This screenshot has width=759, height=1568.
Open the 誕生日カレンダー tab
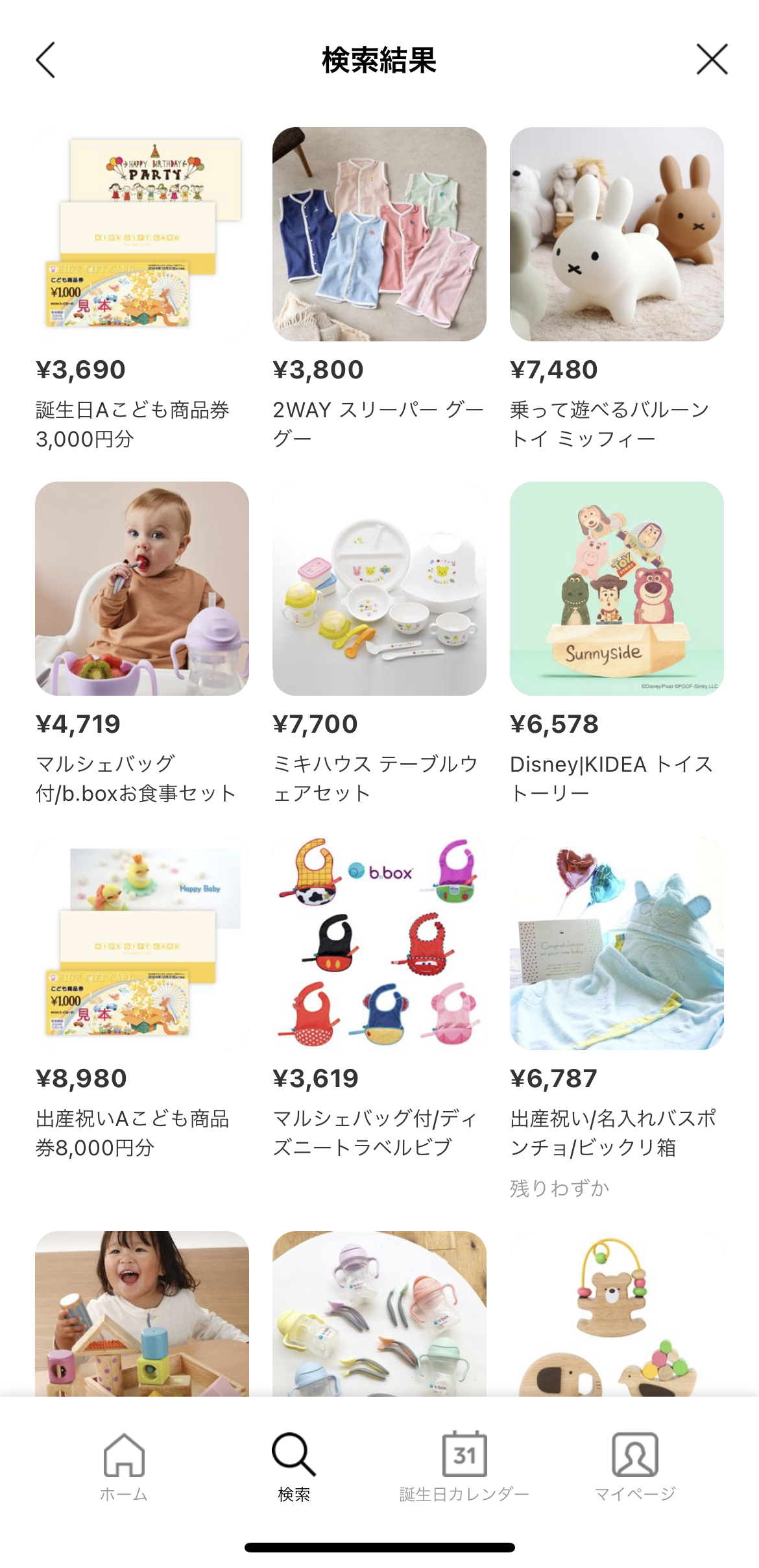point(464,1467)
